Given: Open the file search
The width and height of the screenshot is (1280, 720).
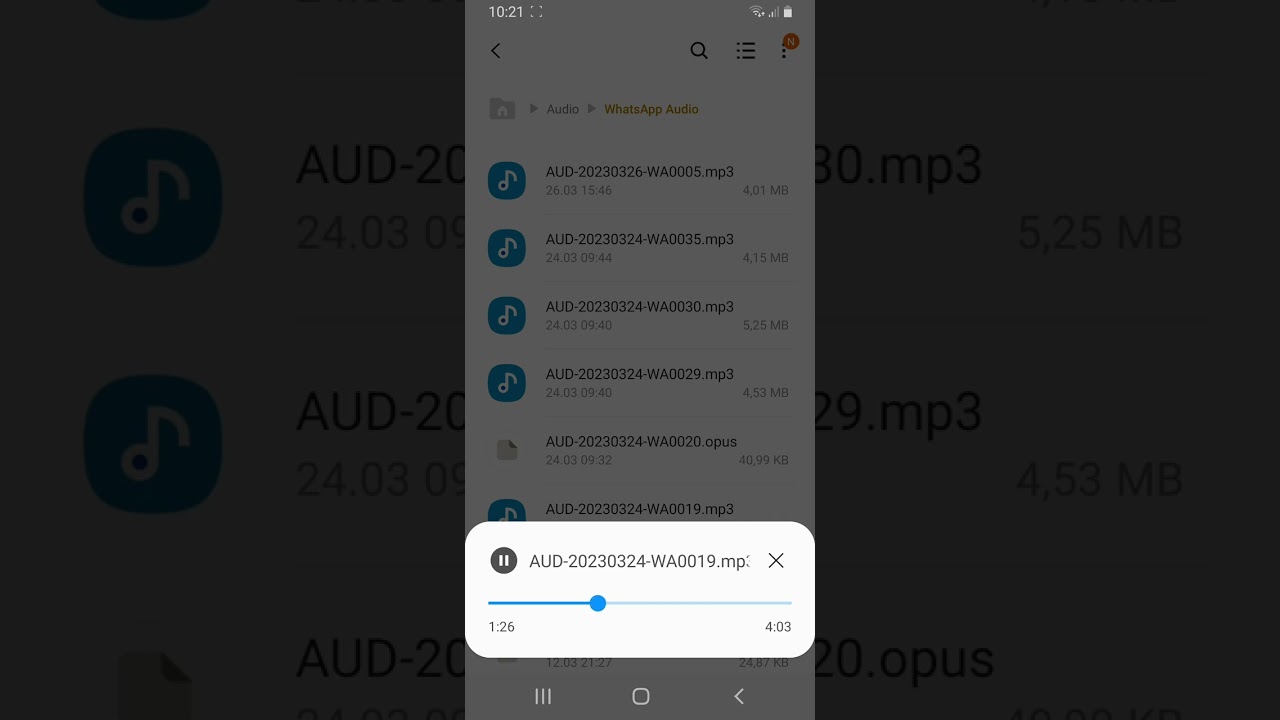Looking at the screenshot, I should (x=699, y=51).
